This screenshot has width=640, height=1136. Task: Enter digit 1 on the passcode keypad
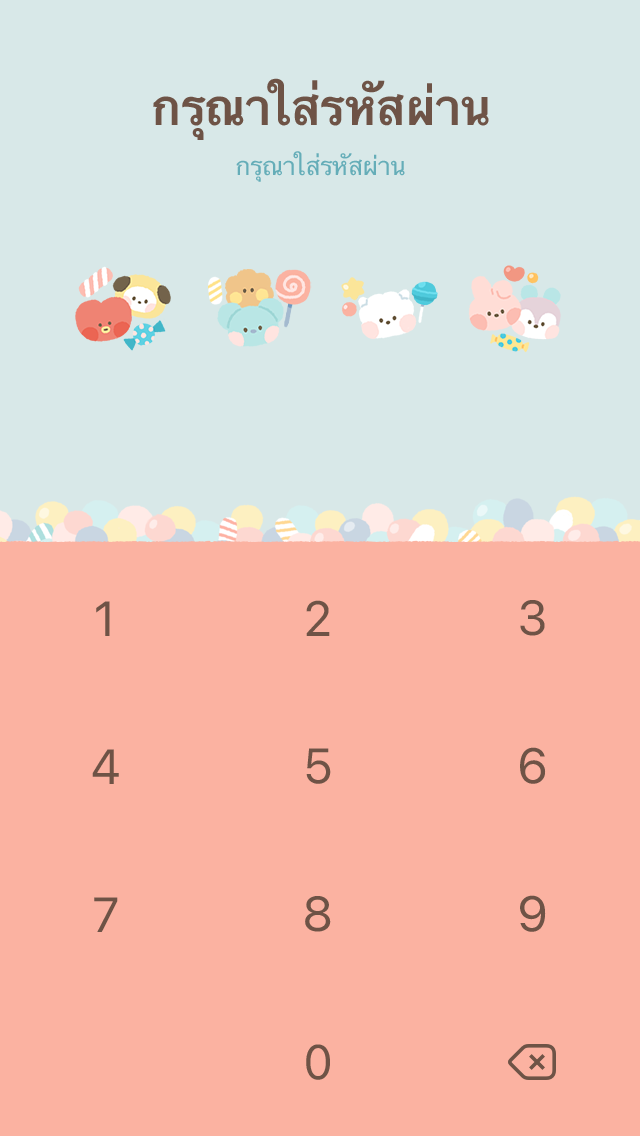coord(105,619)
